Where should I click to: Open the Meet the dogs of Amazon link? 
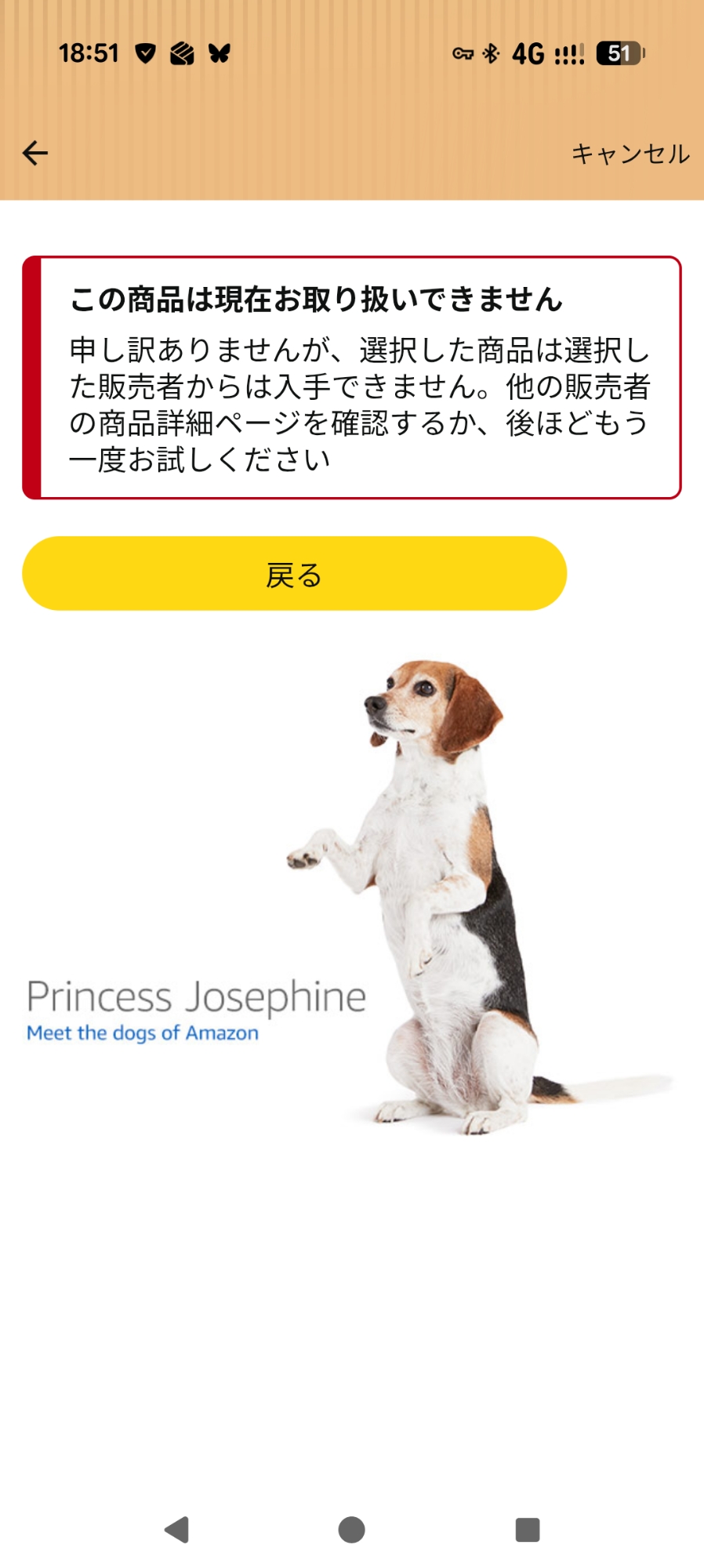pyautogui.click(x=143, y=1033)
